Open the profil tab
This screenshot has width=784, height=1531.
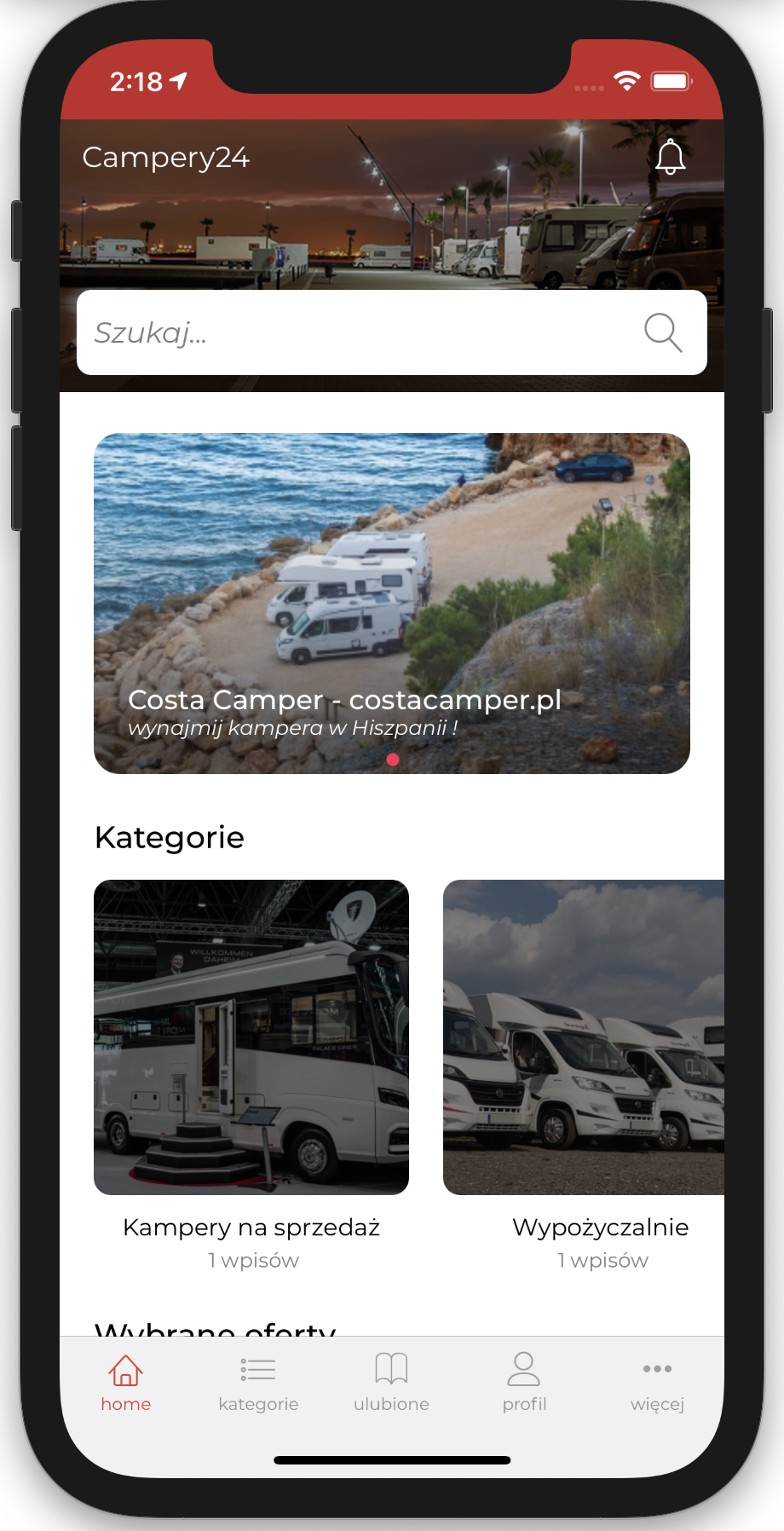point(524,1383)
